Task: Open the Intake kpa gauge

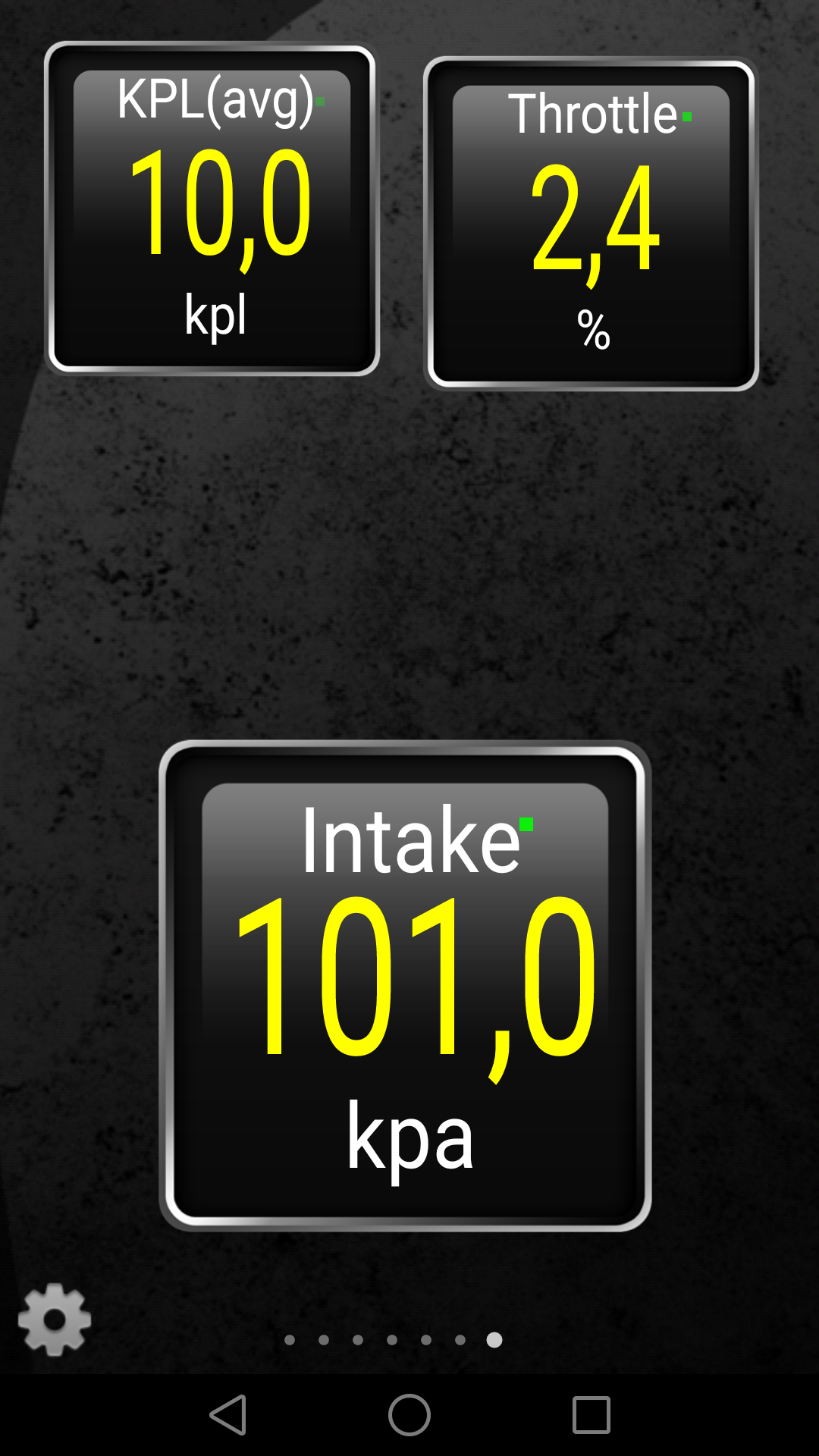Action: (406, 986)
